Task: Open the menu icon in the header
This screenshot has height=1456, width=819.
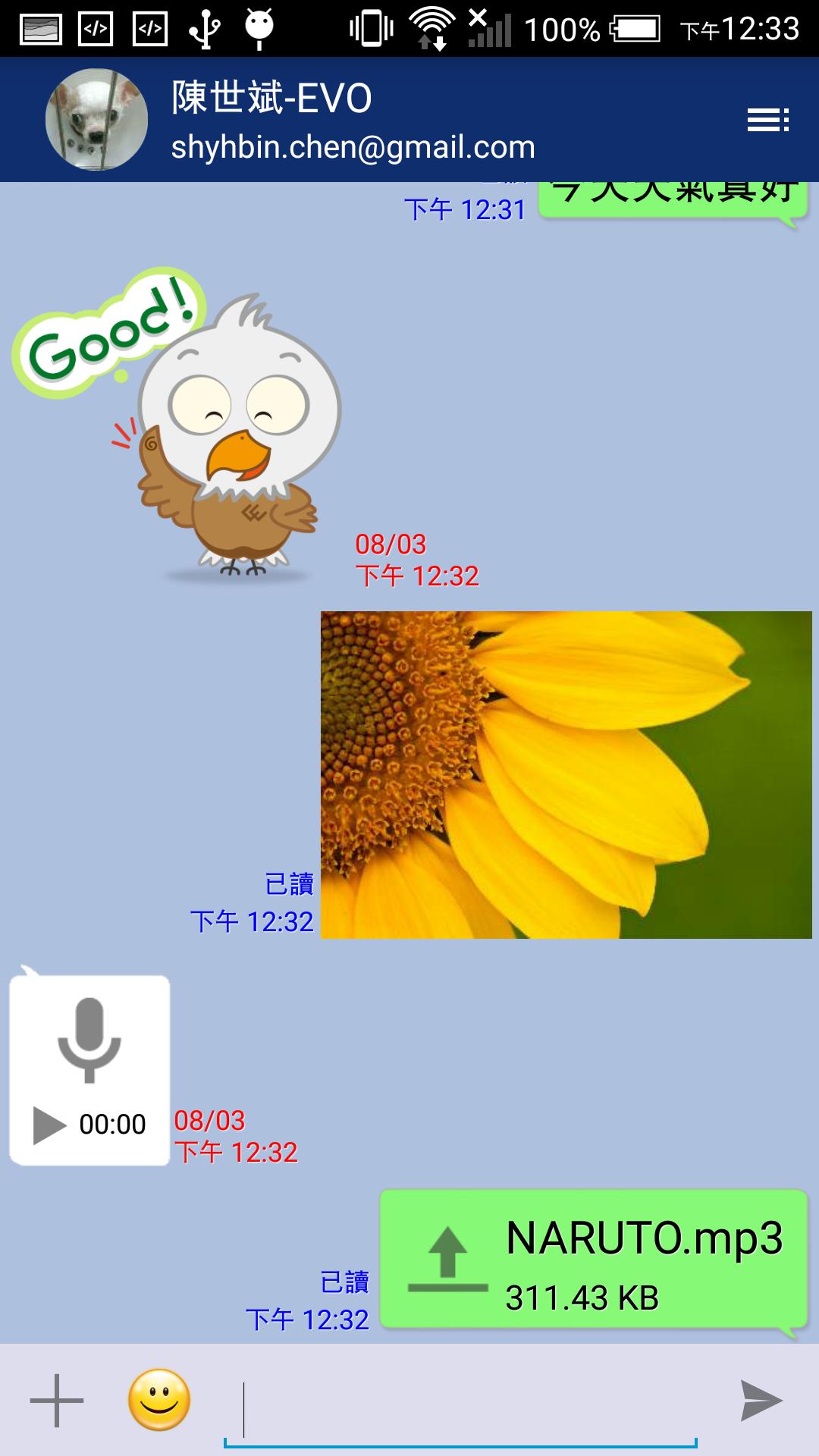Action: click(x=768, y=120)
